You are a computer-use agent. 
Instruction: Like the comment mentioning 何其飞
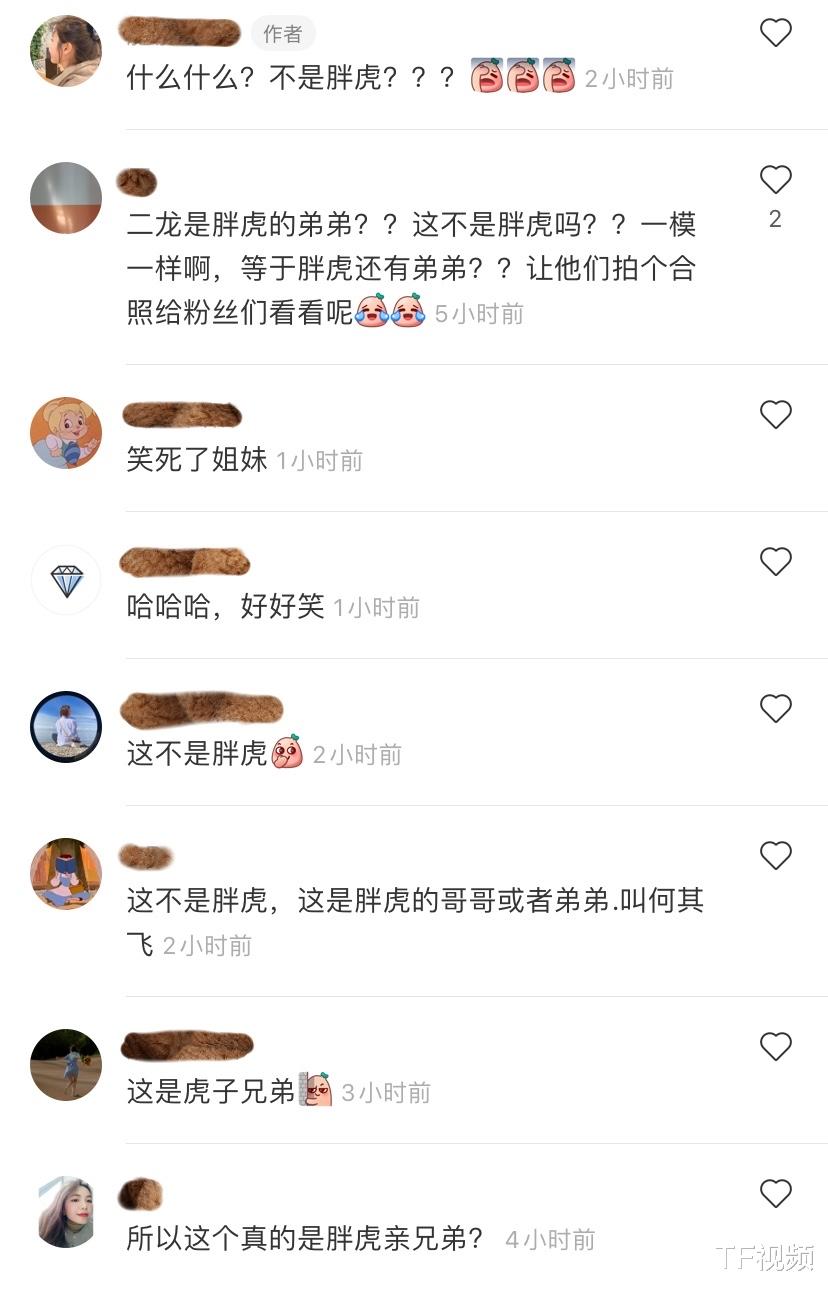(775, 855)
